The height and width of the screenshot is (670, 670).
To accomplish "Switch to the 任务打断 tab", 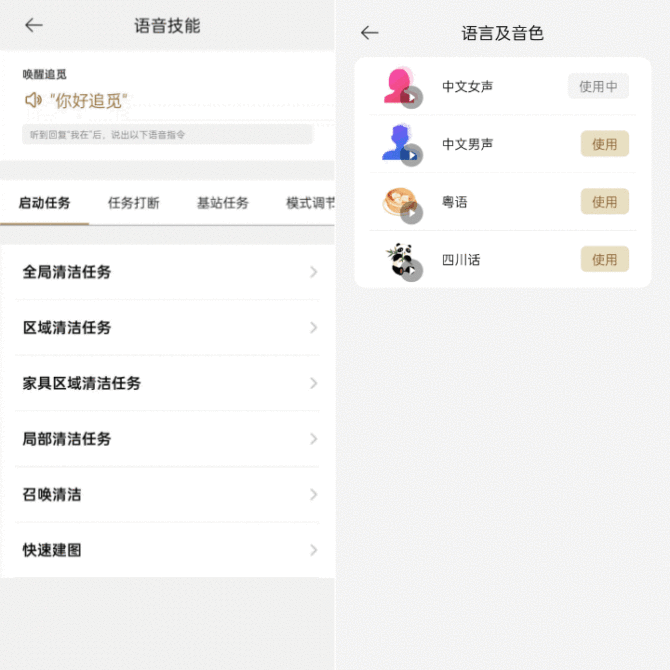I will pyautogui.click(x=133, y=203).
